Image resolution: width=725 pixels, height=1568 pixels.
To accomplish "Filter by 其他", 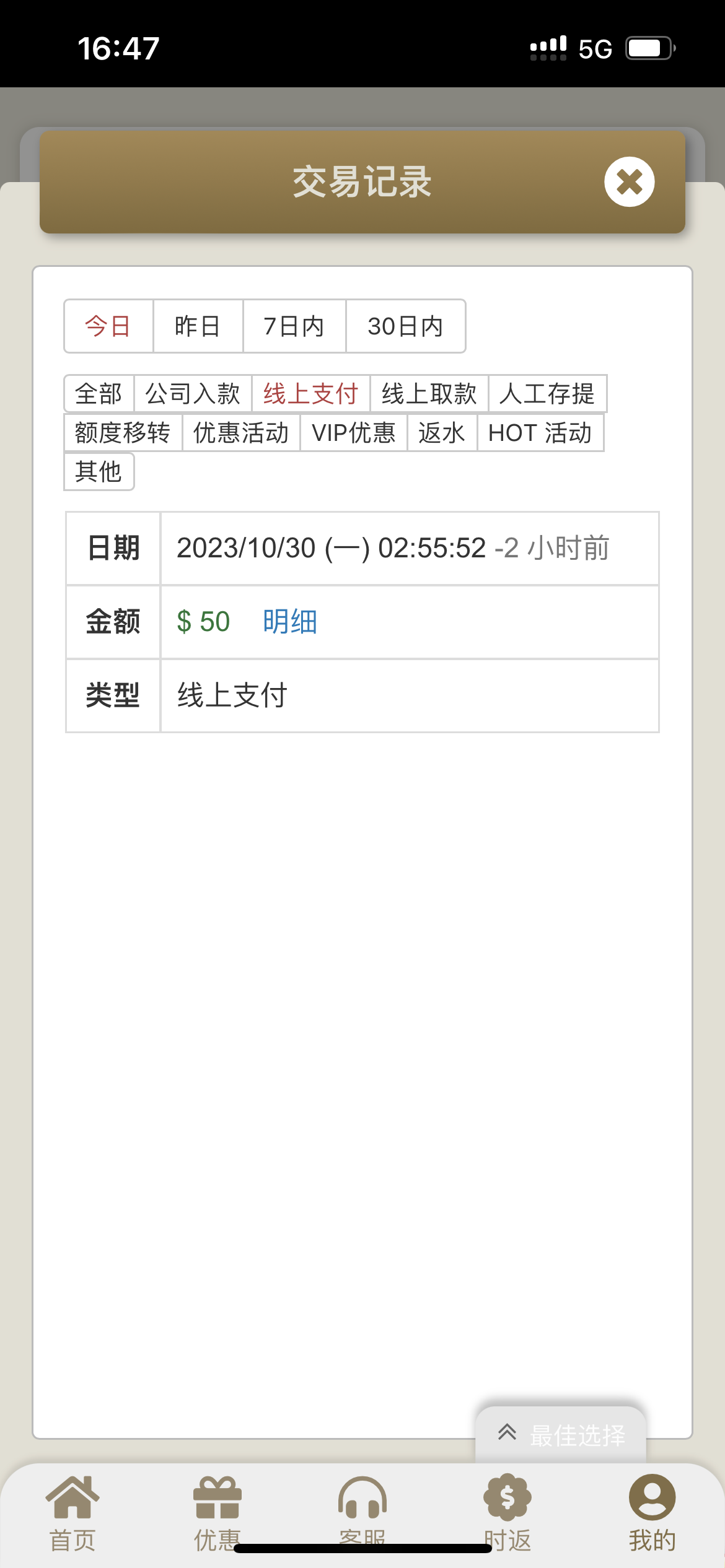I will [x=99, y=472].
